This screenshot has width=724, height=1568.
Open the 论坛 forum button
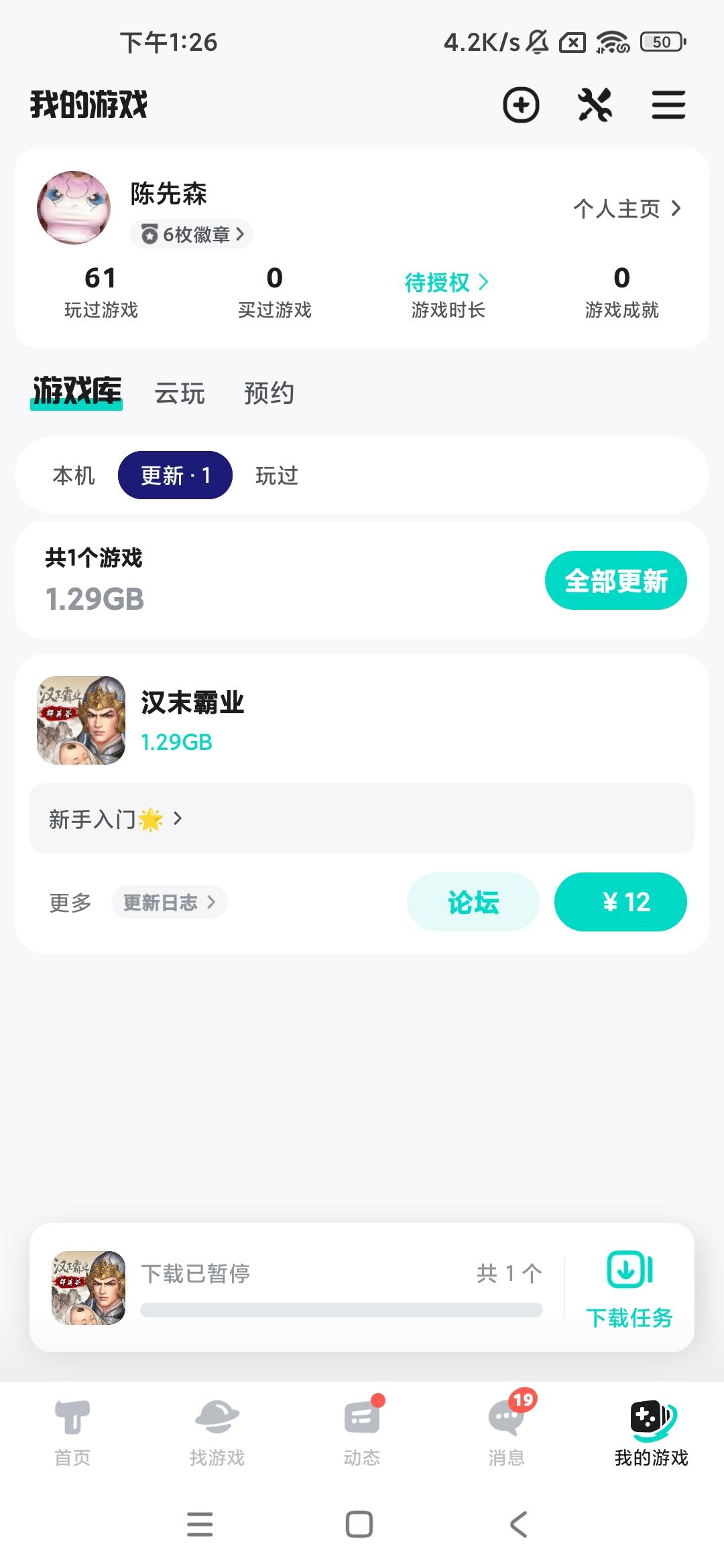pyautogui.click(x=473, y=902)
